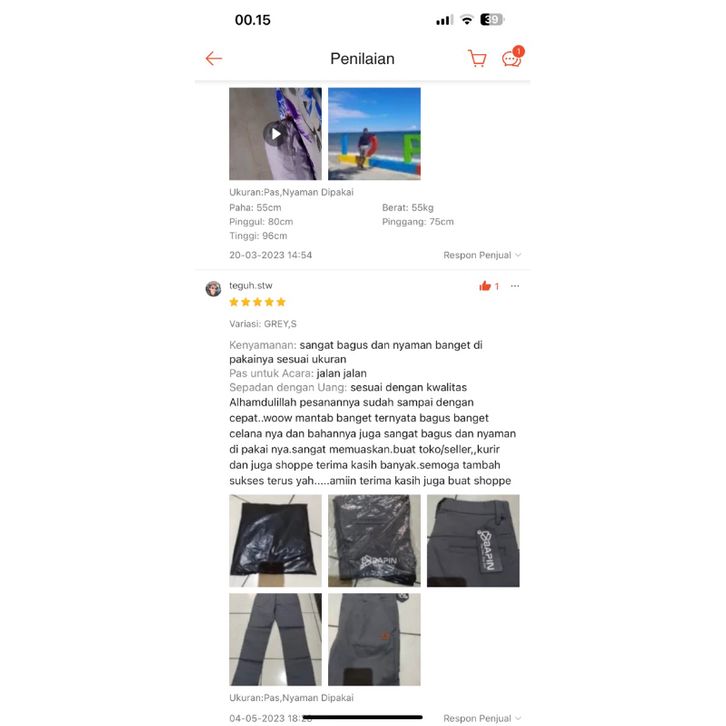Play the review video thumbnail

[x=275, y=133]
